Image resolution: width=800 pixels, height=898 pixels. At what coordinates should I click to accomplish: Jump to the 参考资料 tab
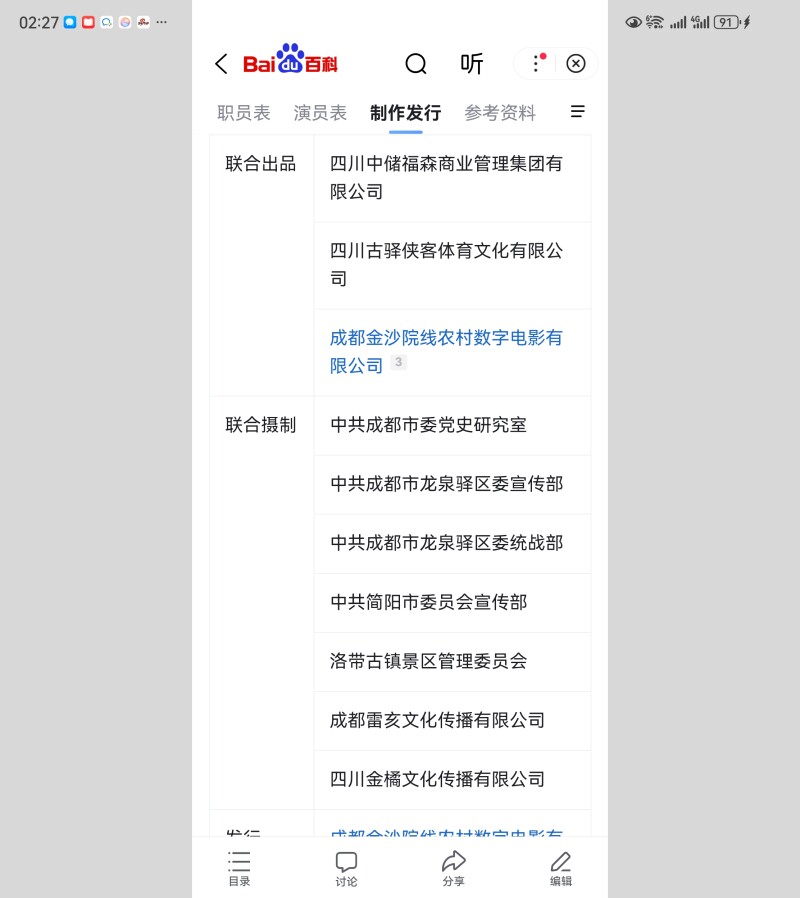click(500, 113)
